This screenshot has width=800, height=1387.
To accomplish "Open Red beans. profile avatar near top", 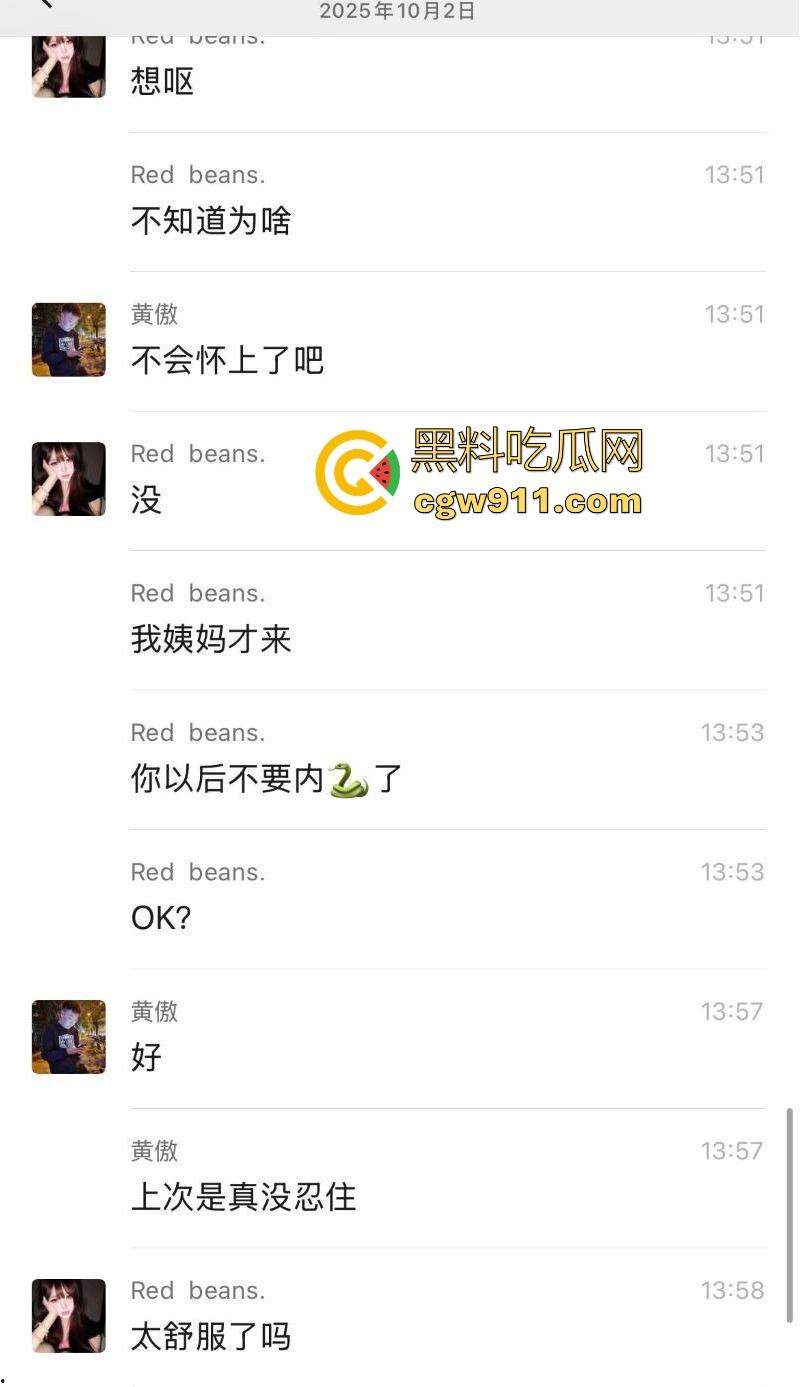I will 67,62.
